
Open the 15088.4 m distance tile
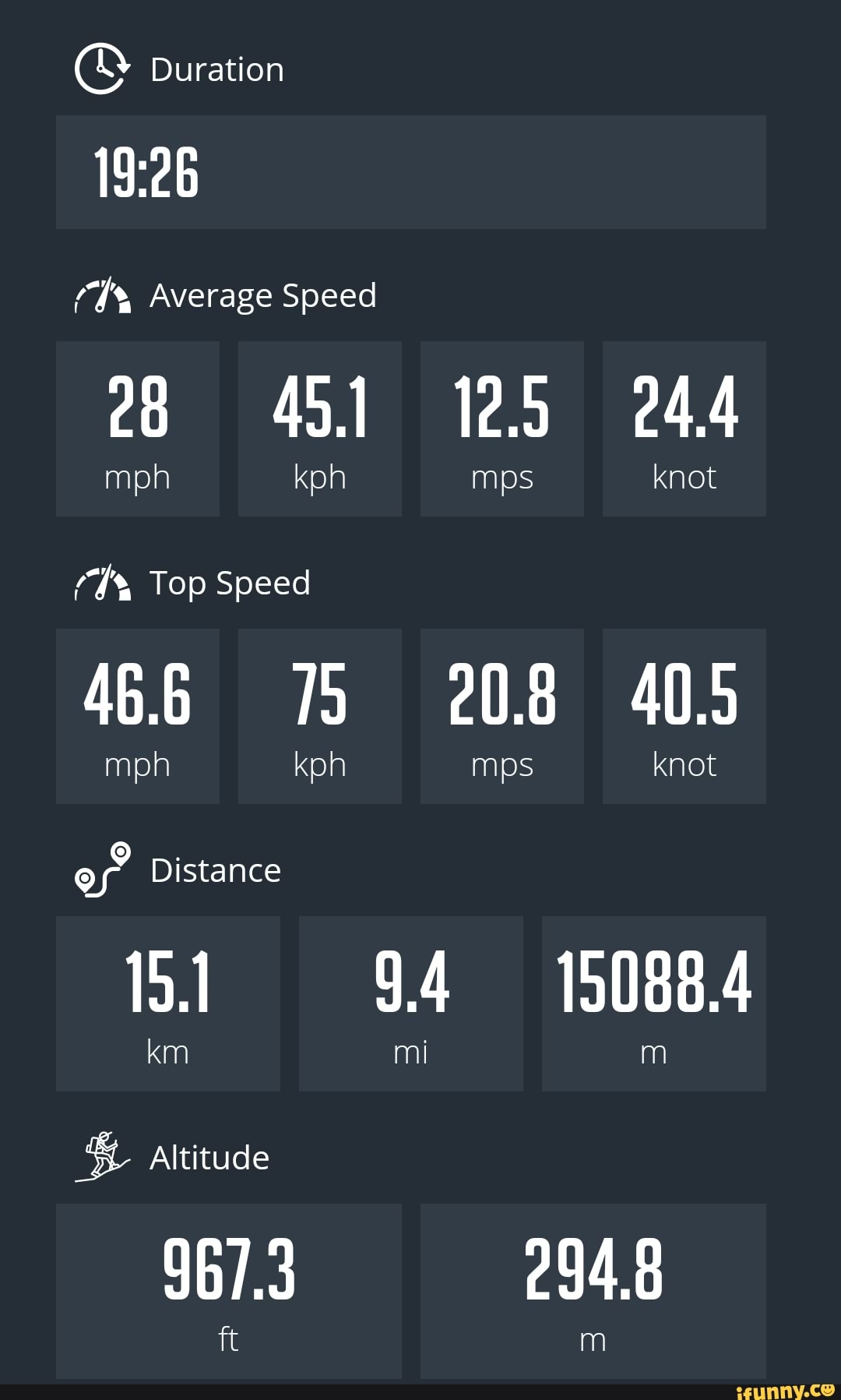pos(653,1005)
